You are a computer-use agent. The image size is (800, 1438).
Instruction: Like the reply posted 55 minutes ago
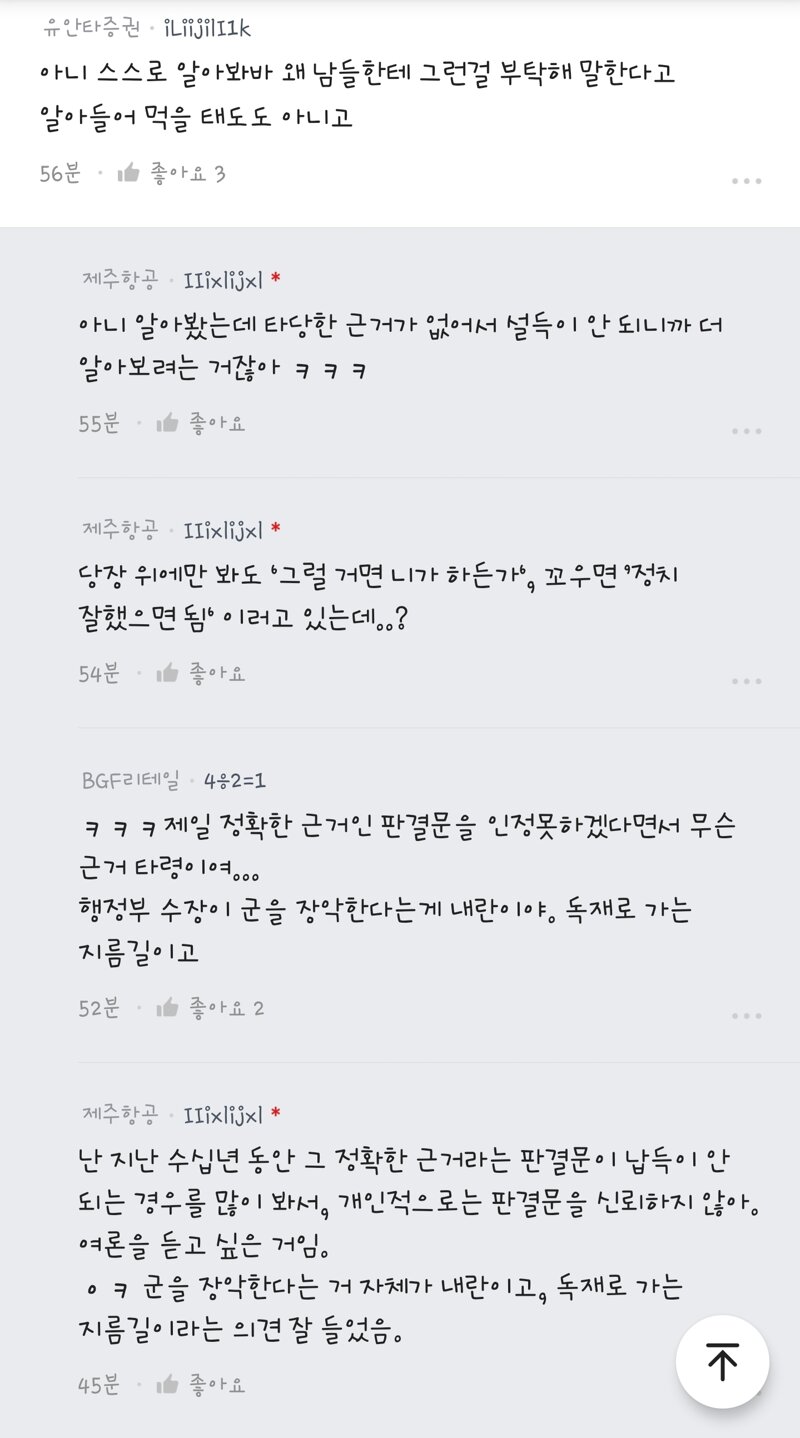coord(200,423)
